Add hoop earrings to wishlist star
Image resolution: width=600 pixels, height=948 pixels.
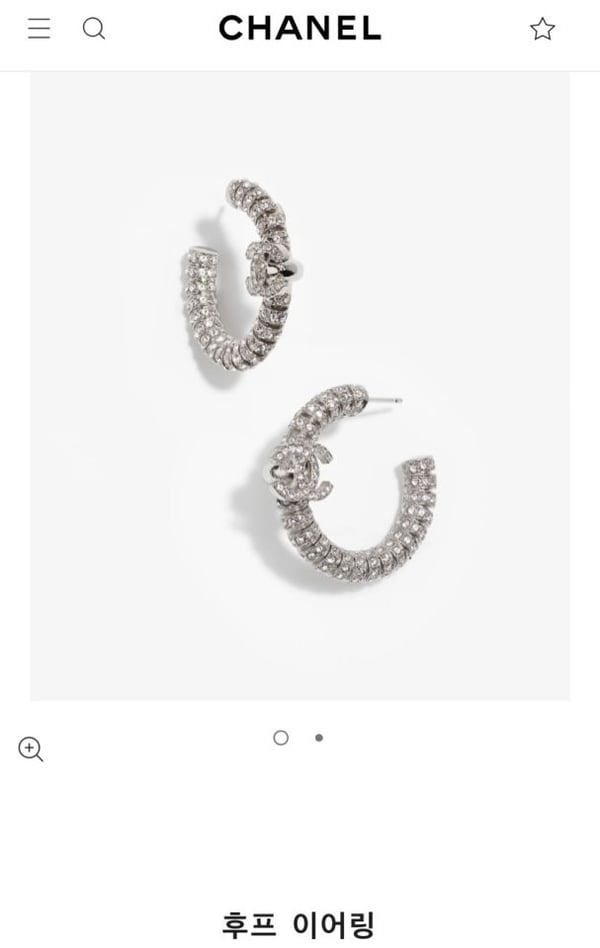click(x=542, y=29)
